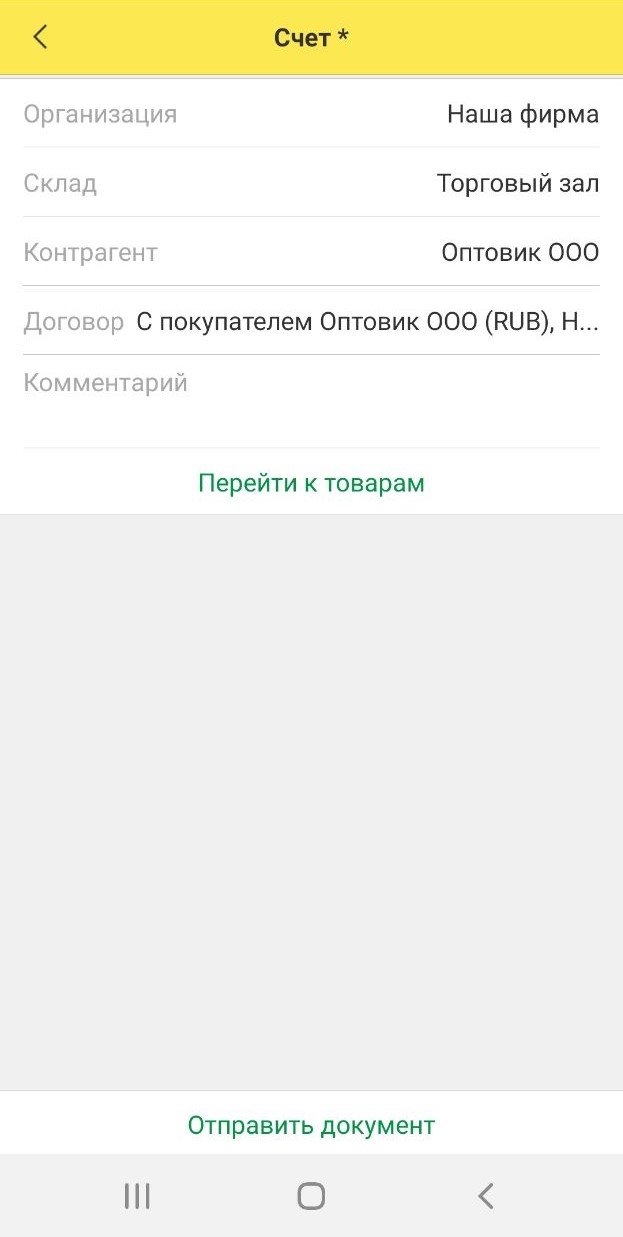
Task: Open the Договор field
Action: [x=311, y=321]
